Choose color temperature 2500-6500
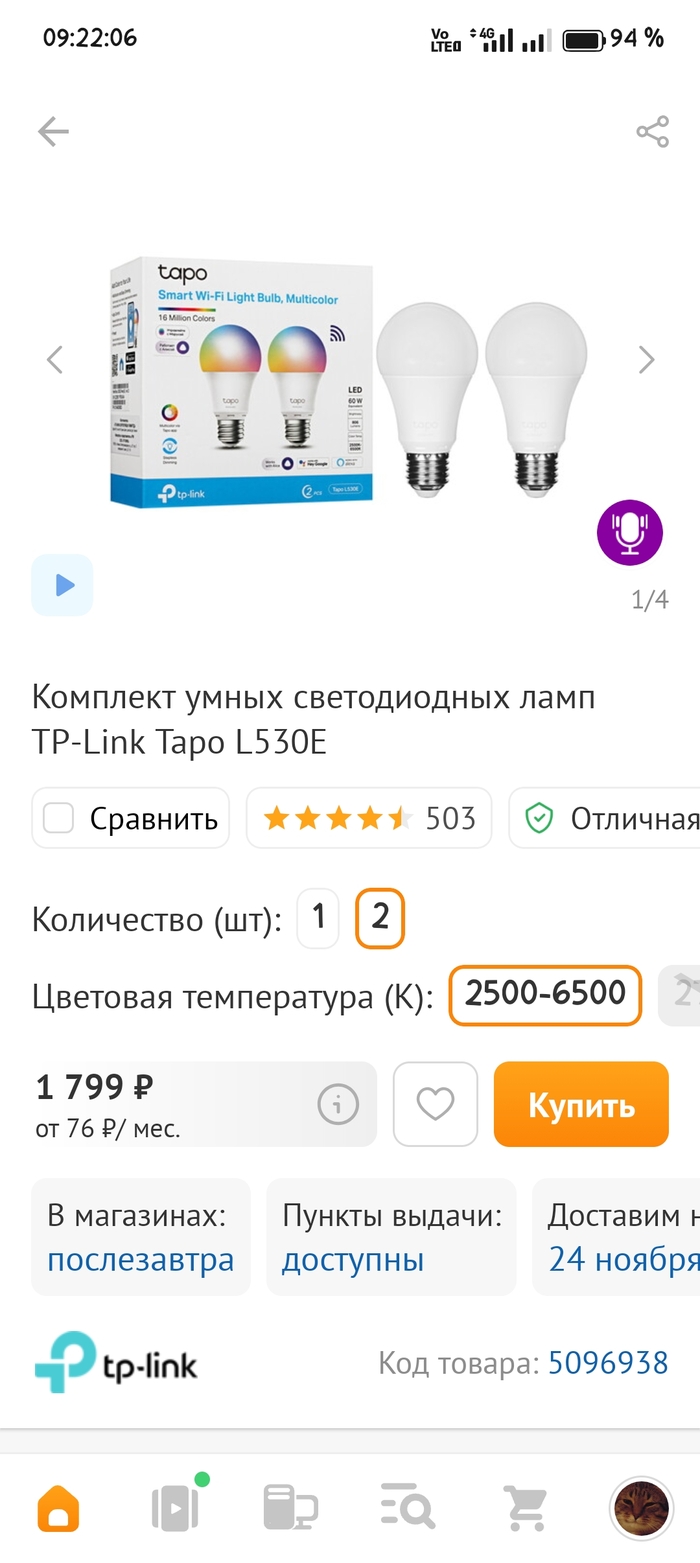The image size is (700, 1563). tap(545, 994)
